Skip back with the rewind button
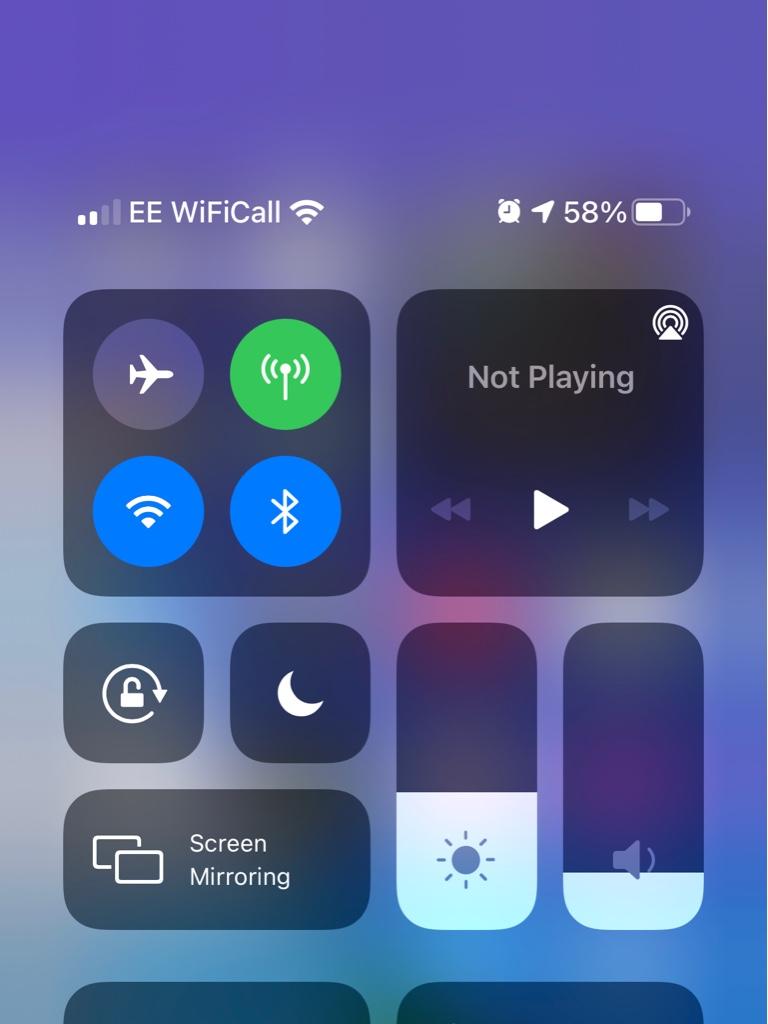 tap(451, 510)
